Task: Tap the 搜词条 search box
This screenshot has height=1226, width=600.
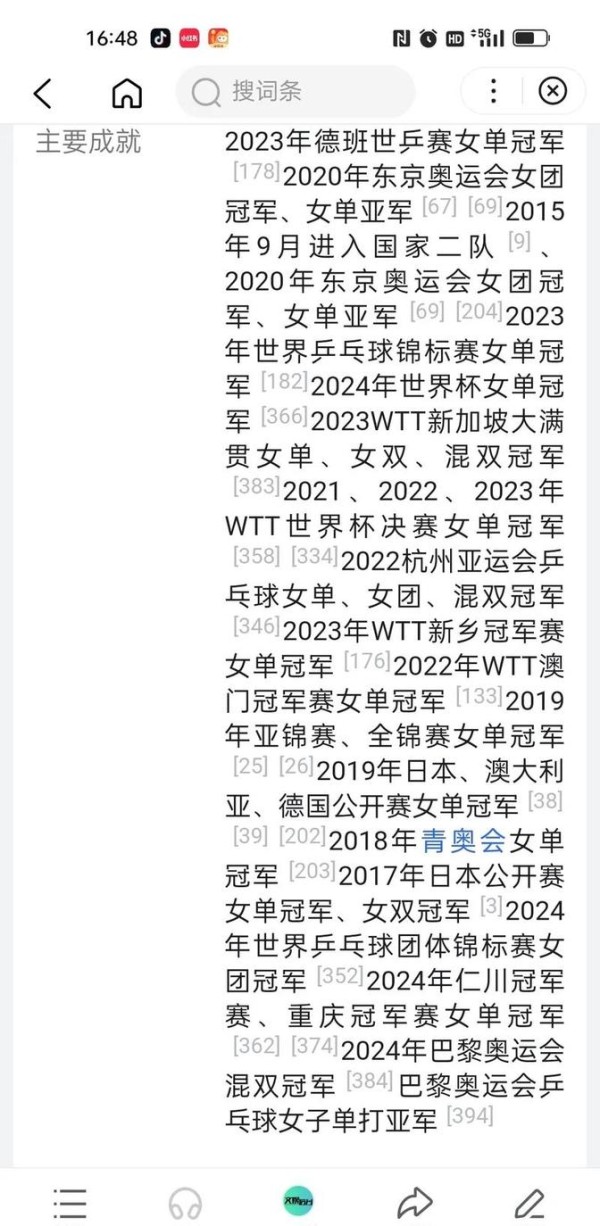Action: [295, 93]
